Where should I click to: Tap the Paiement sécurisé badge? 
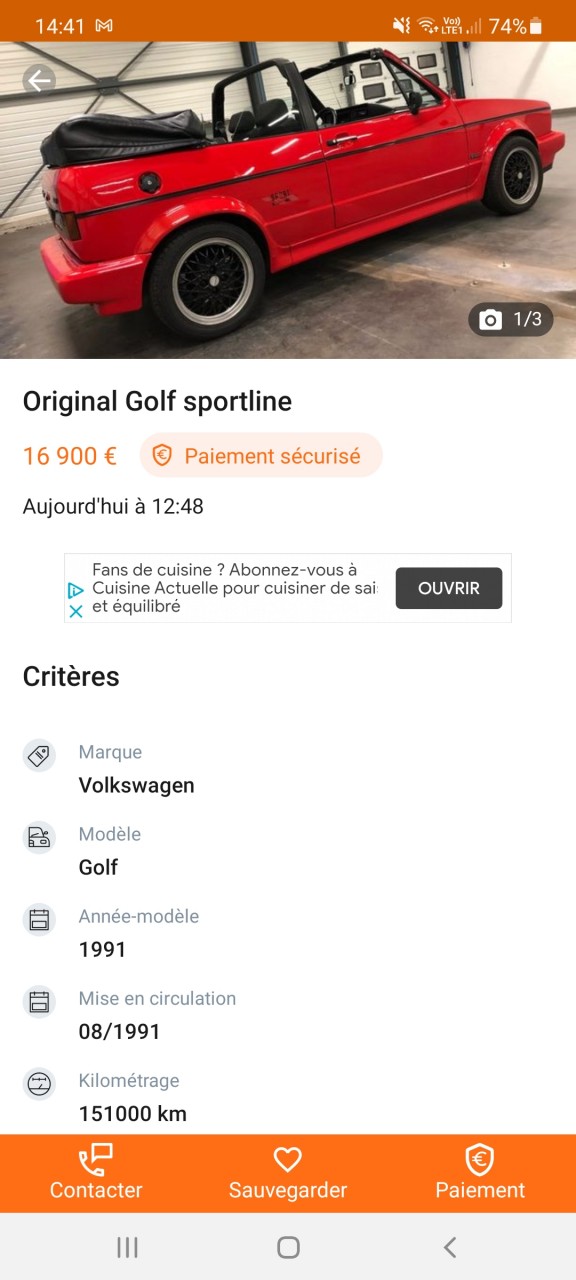(261, 456)
